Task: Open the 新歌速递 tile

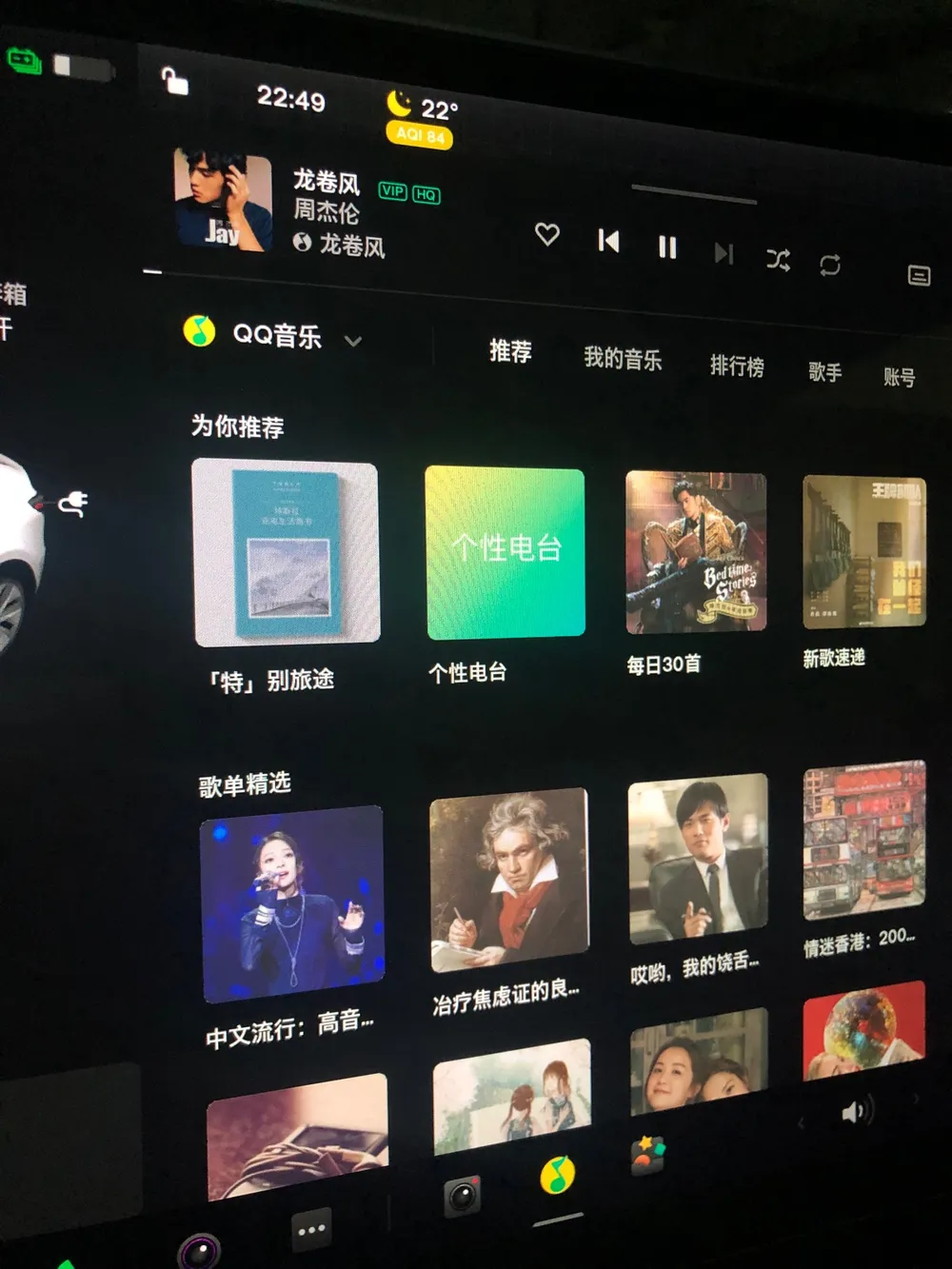Action: pos(863,552)
